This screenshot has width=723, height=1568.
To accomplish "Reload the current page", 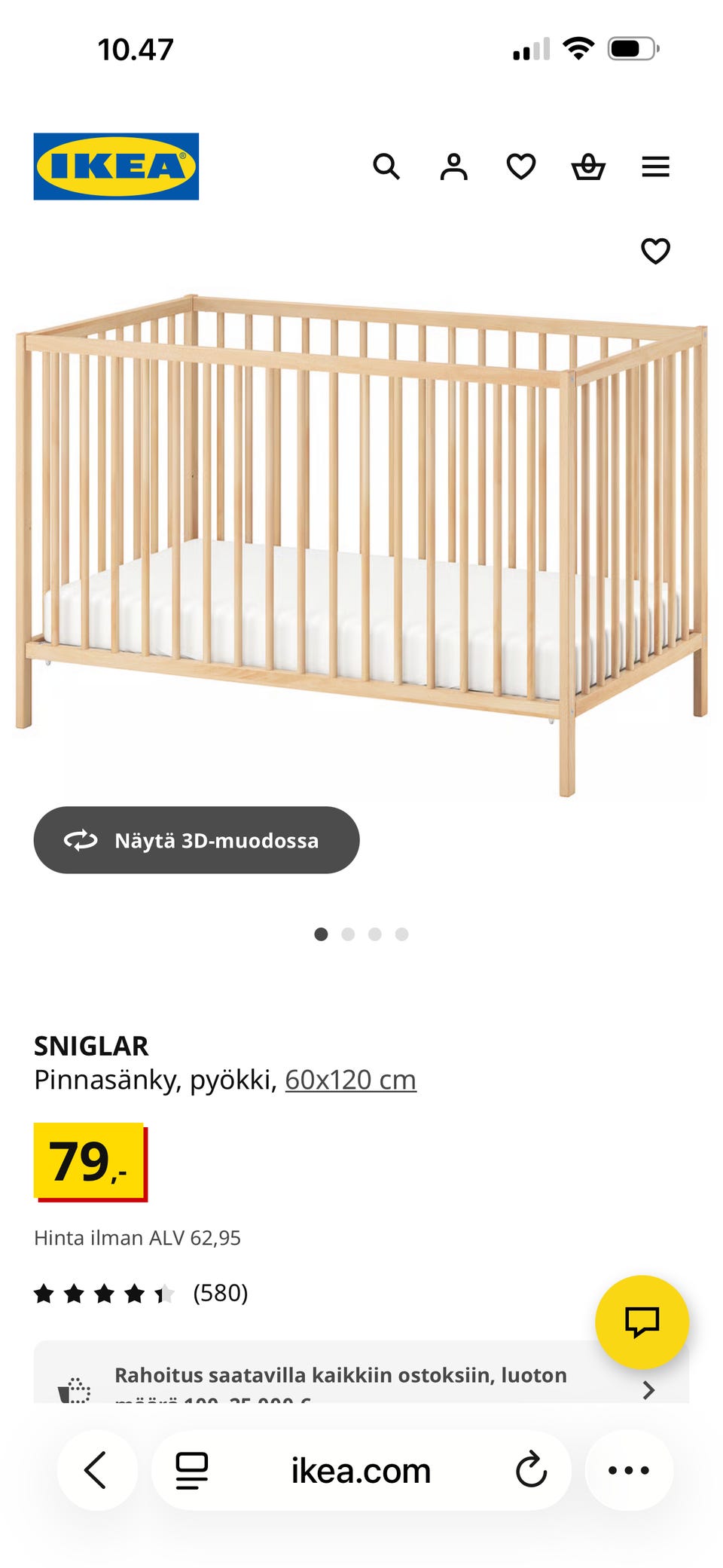I will pos(532,1470).
